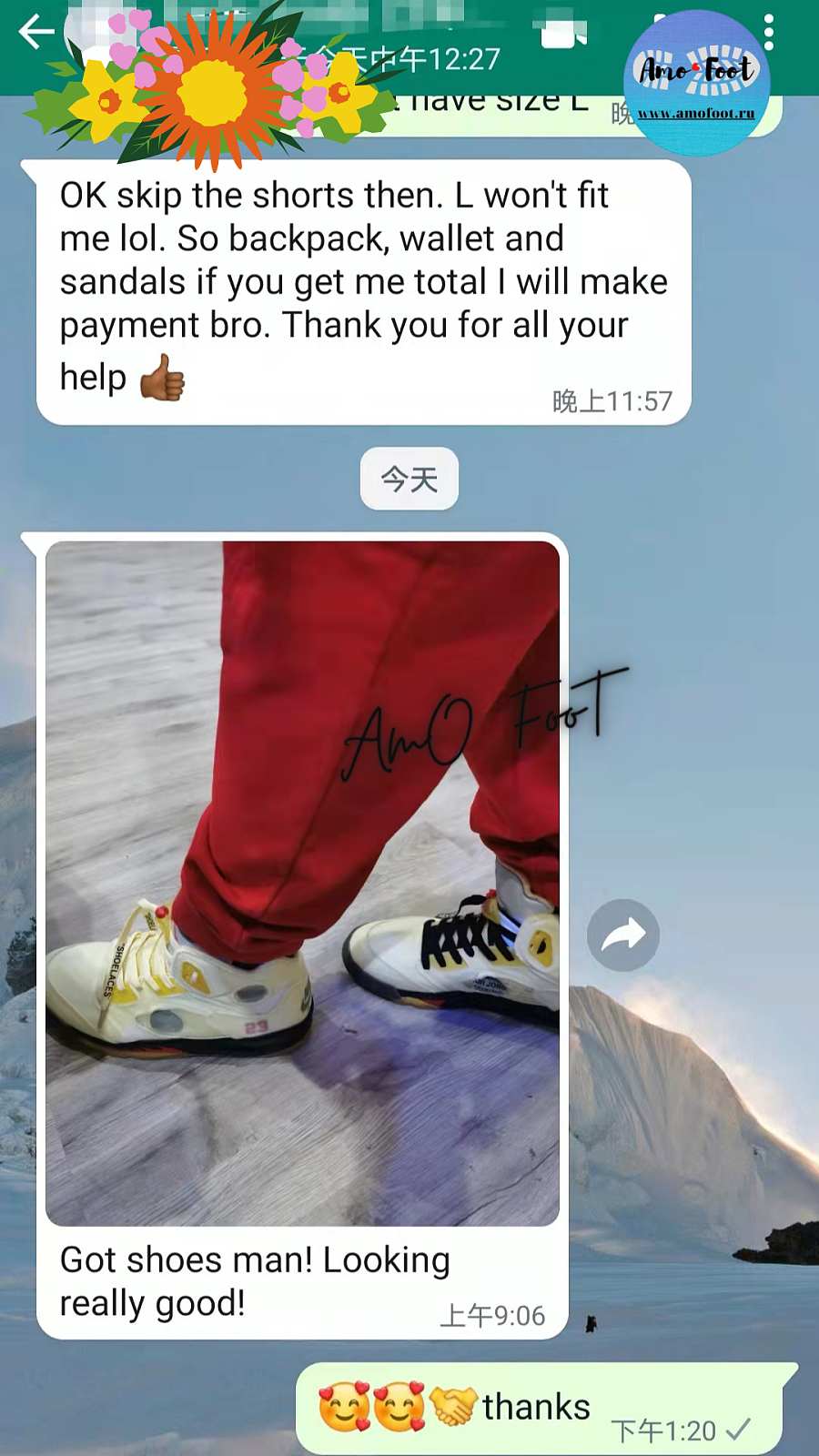The width and height of the screenshot is (819, 1456).
Task: Start a video call
Action: pos(561,34)
